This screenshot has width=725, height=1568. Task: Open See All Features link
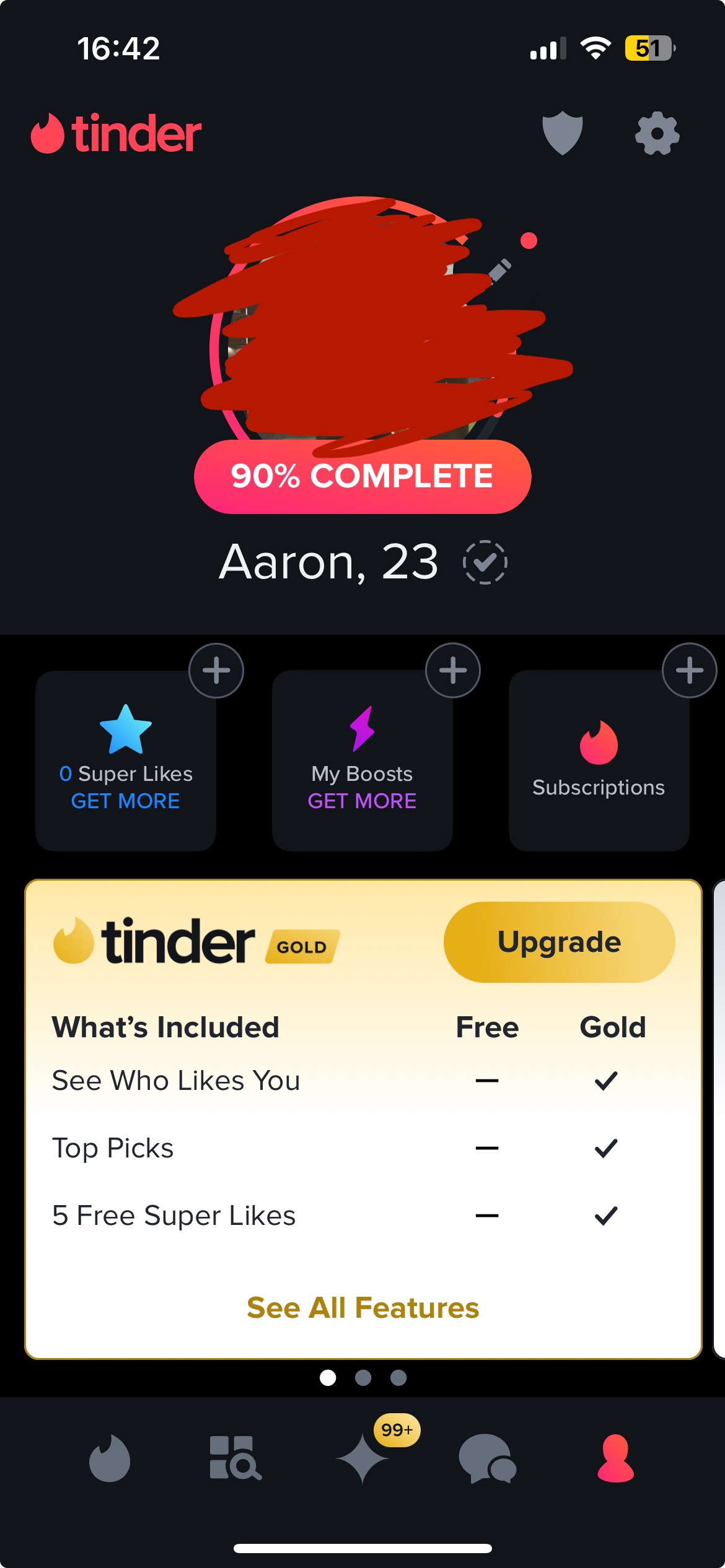point(362,1308)
